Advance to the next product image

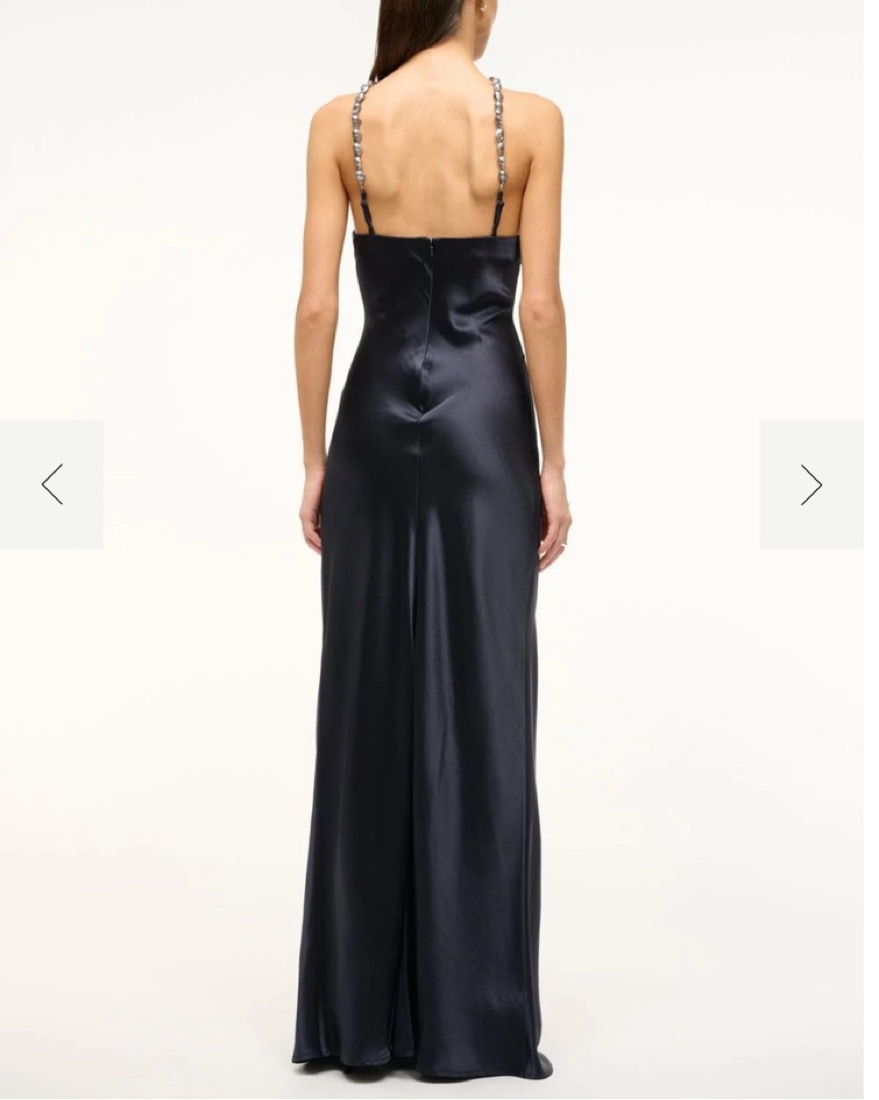tap(811, 484)
